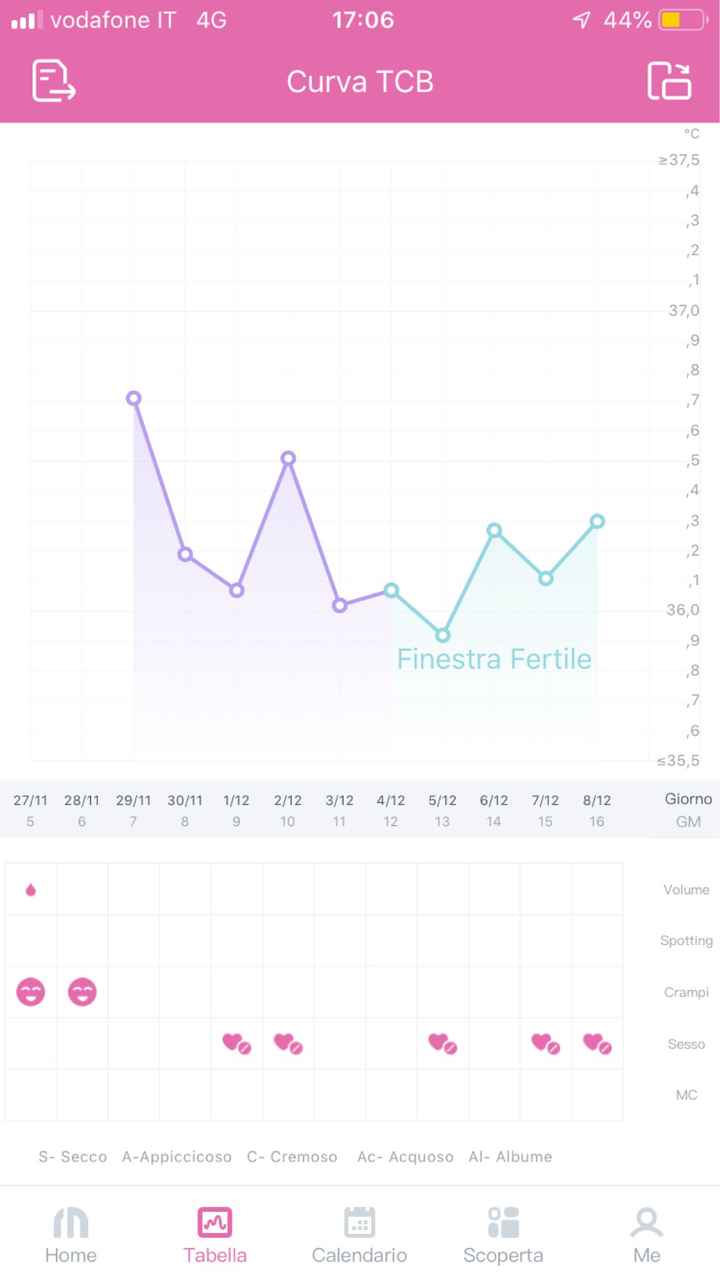The image size is (720, 1280).
Task: Select the Tabella tab
Action: pos(215,1235)
